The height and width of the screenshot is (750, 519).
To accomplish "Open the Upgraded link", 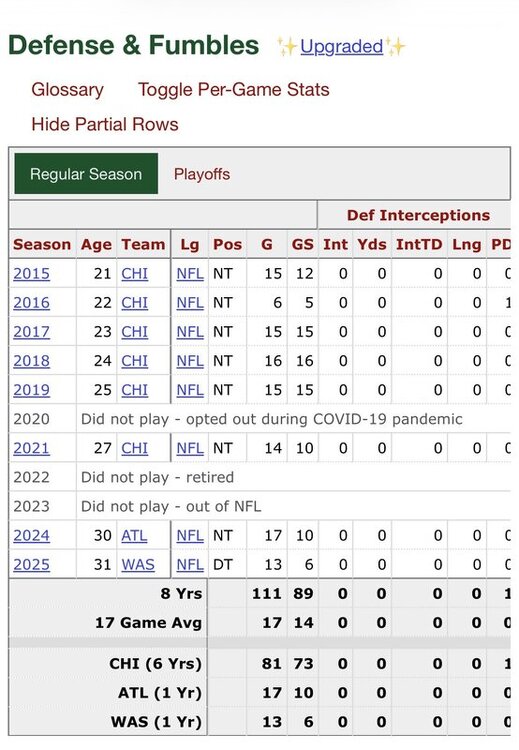I will 342,47.
